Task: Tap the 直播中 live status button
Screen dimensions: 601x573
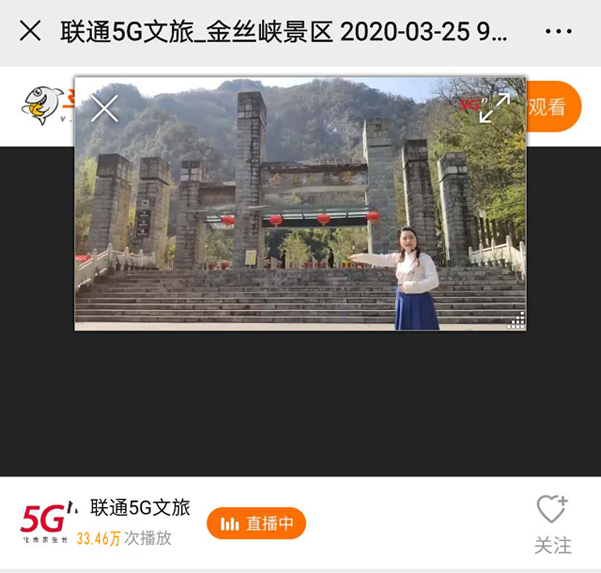Action: click(256, 523)
